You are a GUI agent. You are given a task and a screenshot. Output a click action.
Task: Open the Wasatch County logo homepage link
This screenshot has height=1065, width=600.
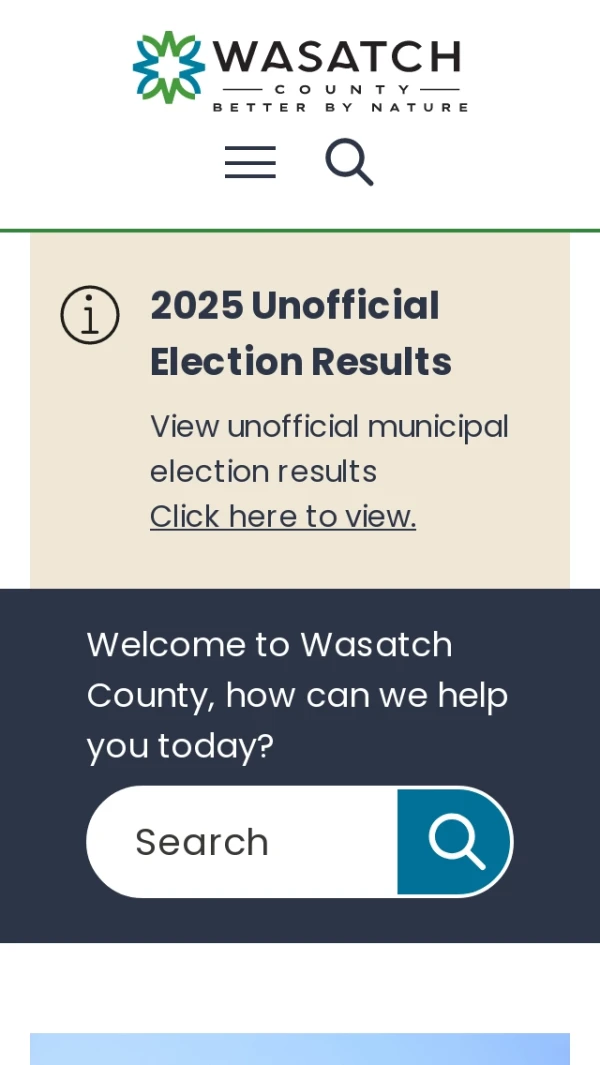coord(300,71)
